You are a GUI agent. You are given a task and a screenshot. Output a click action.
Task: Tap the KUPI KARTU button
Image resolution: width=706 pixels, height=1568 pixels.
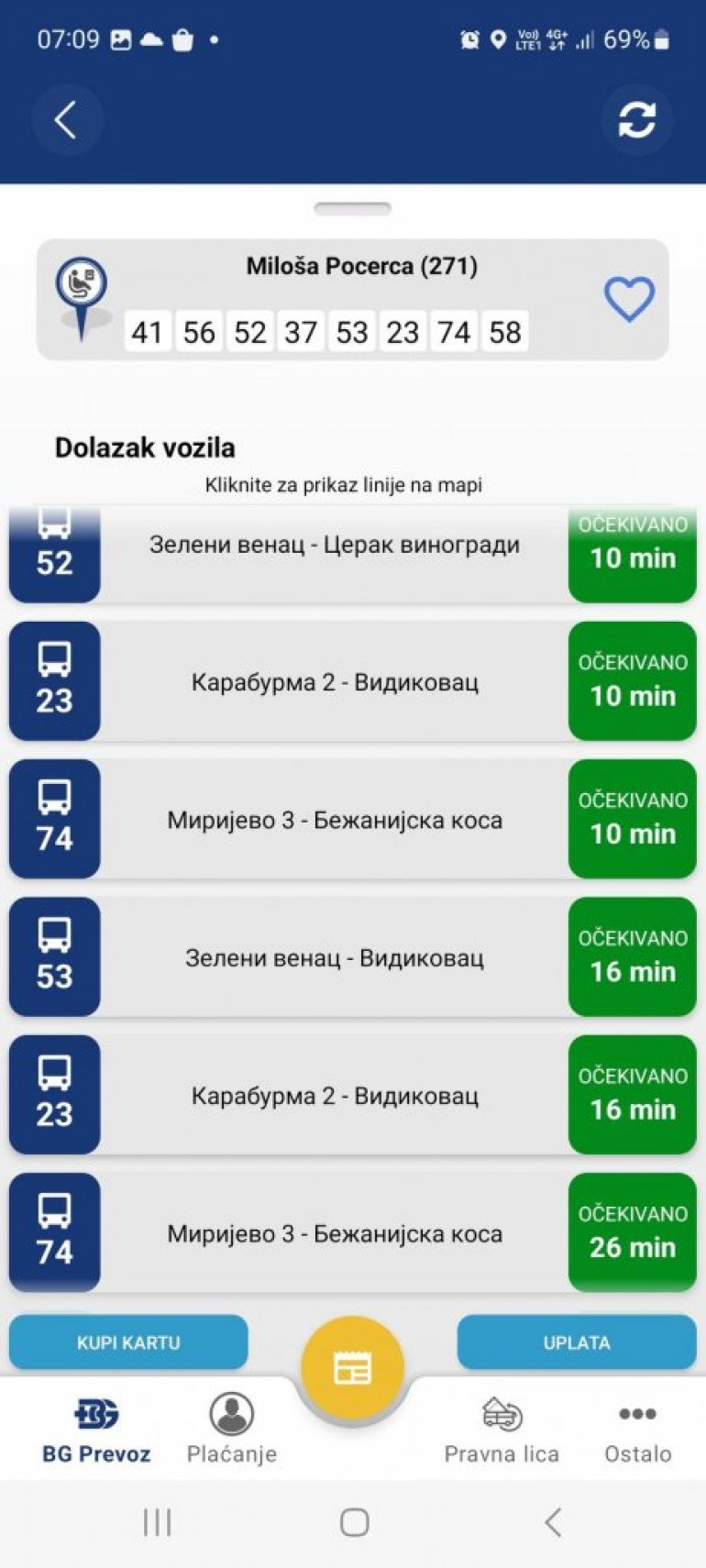pos(128,1342)
